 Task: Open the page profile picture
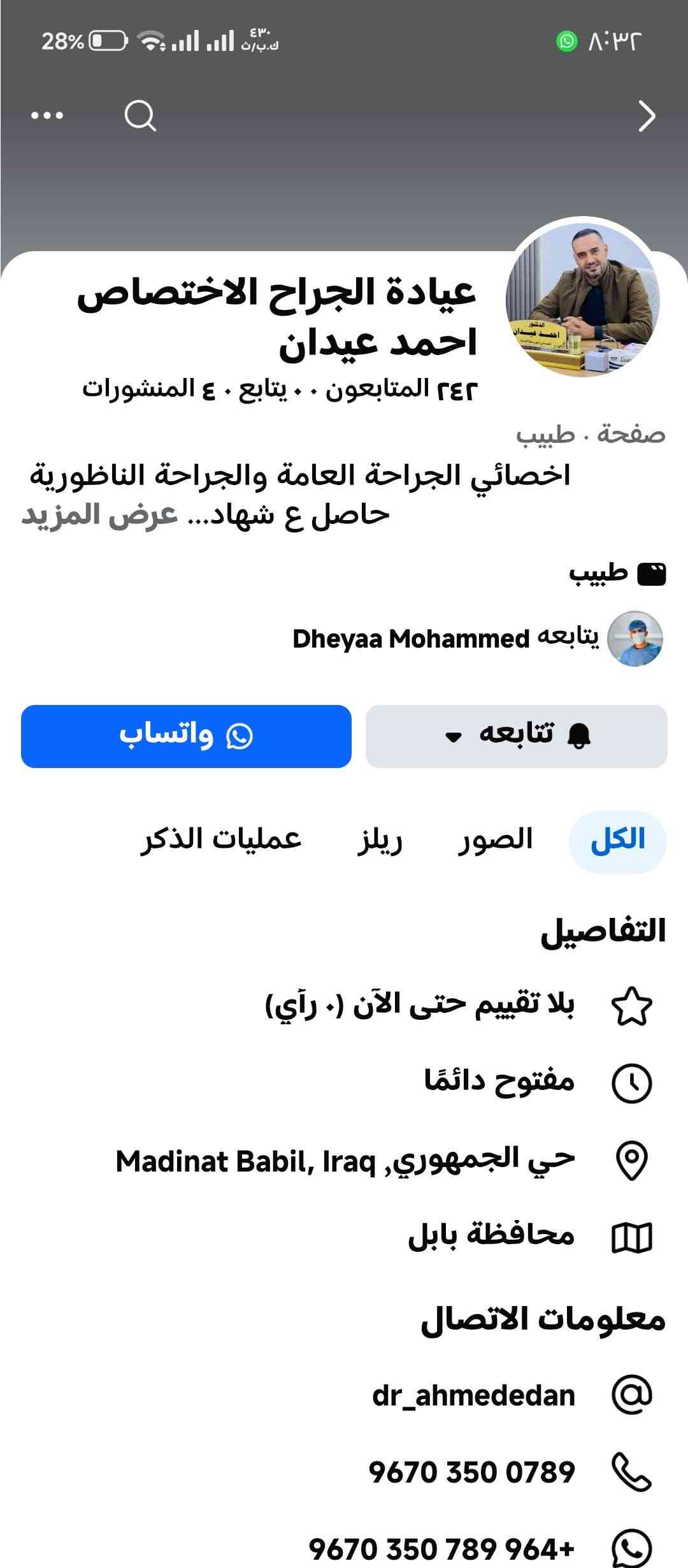582,300
